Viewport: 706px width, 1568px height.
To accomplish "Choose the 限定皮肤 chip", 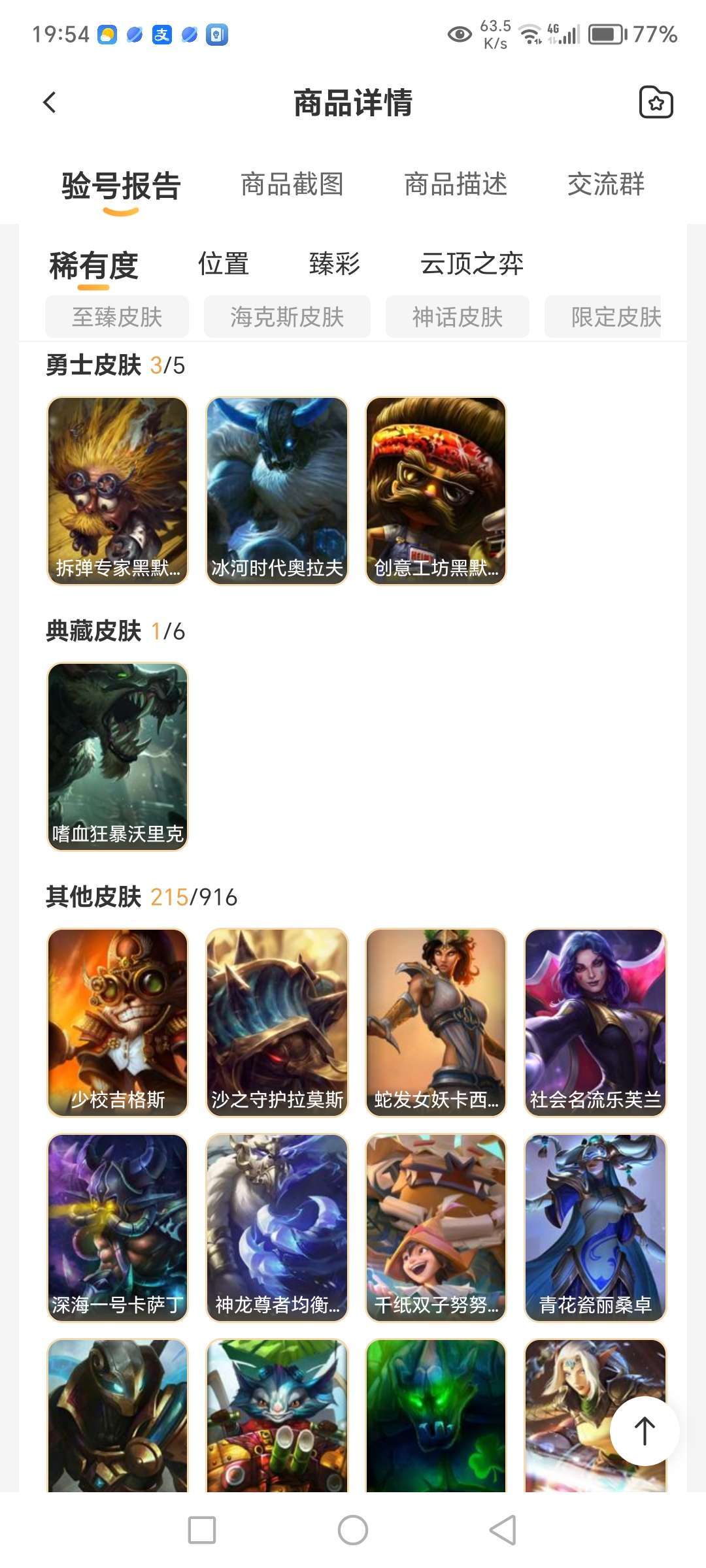I will coord(608,317).
